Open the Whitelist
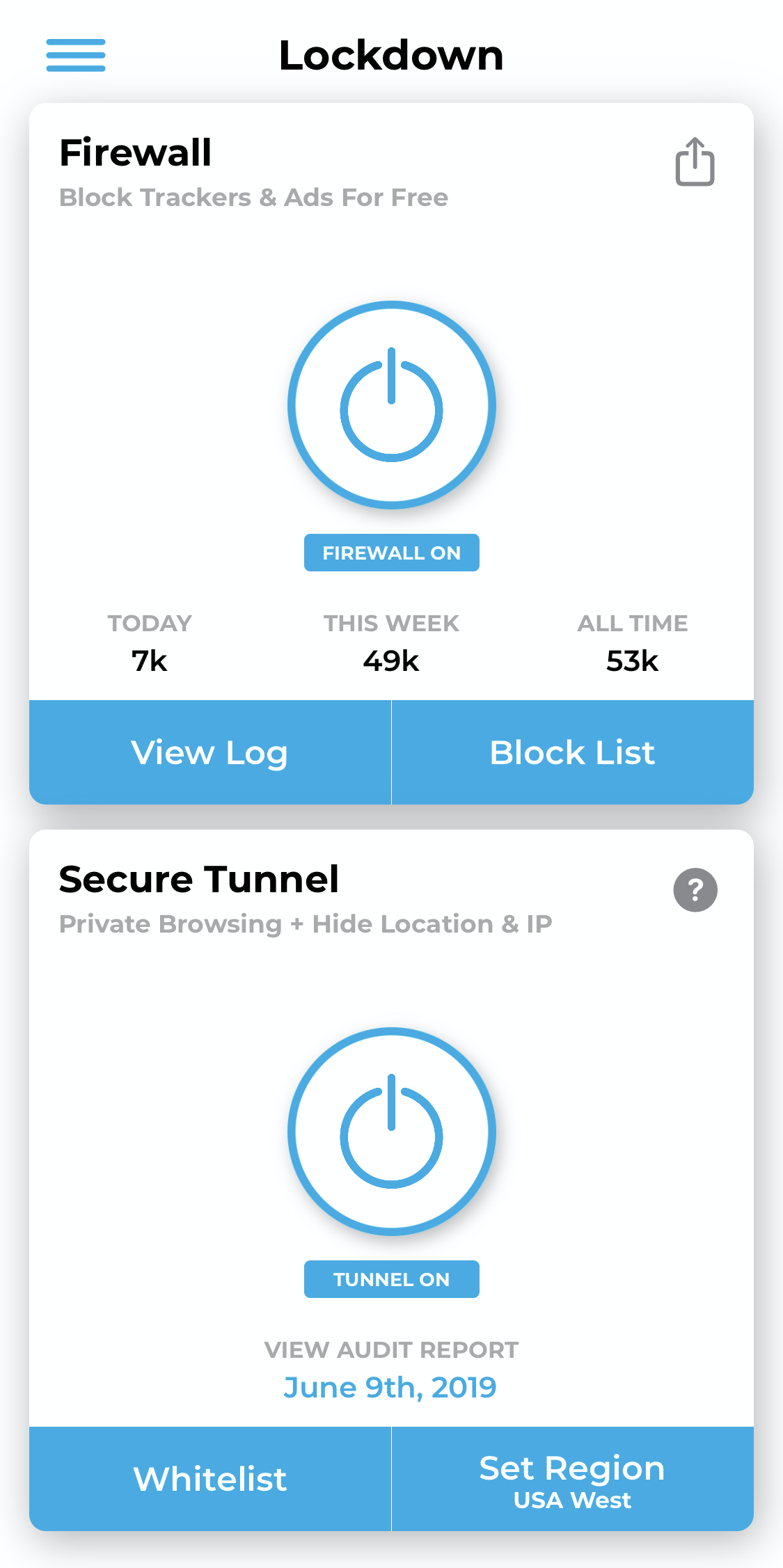The height and width of the screenshot is (1568, 783). [210, 1479]
